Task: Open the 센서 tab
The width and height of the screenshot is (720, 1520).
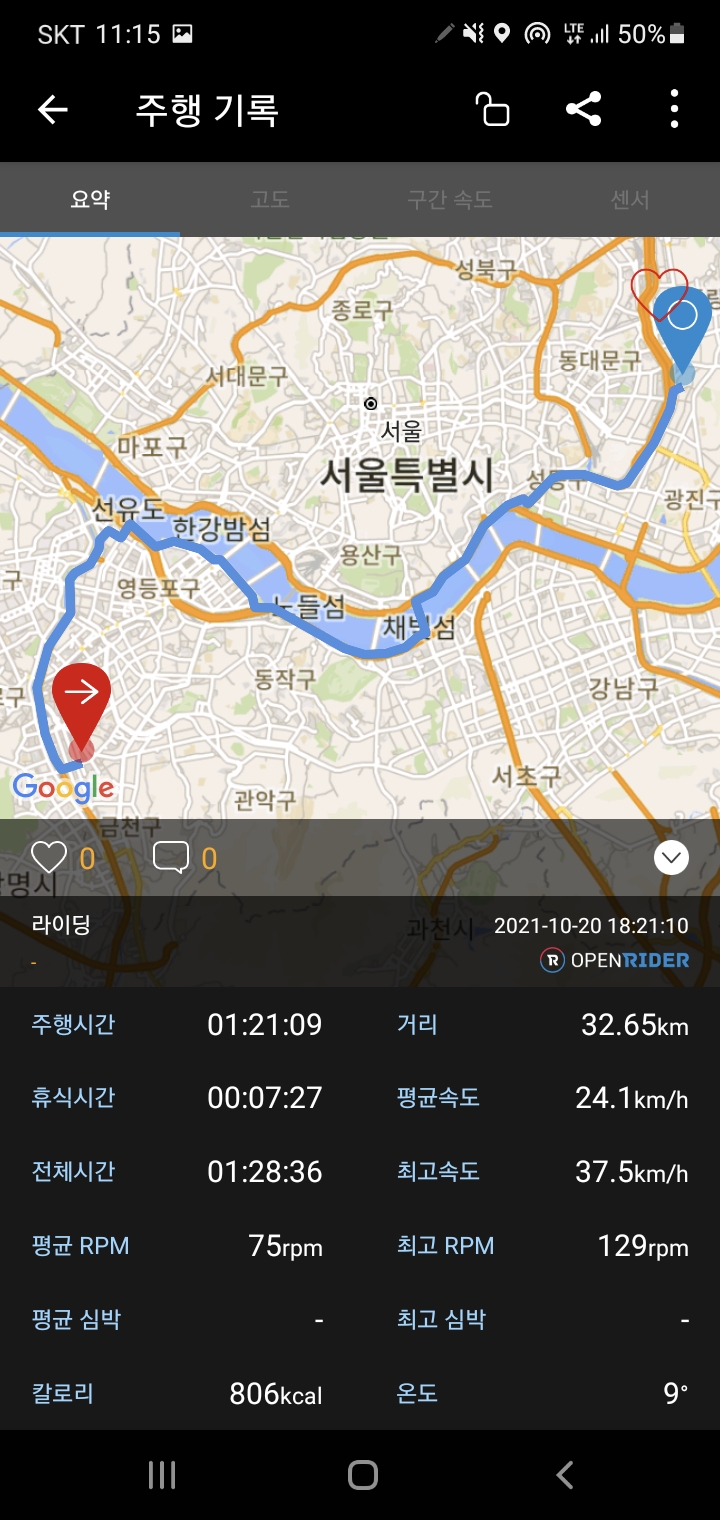Action: (x=630, y=199)
